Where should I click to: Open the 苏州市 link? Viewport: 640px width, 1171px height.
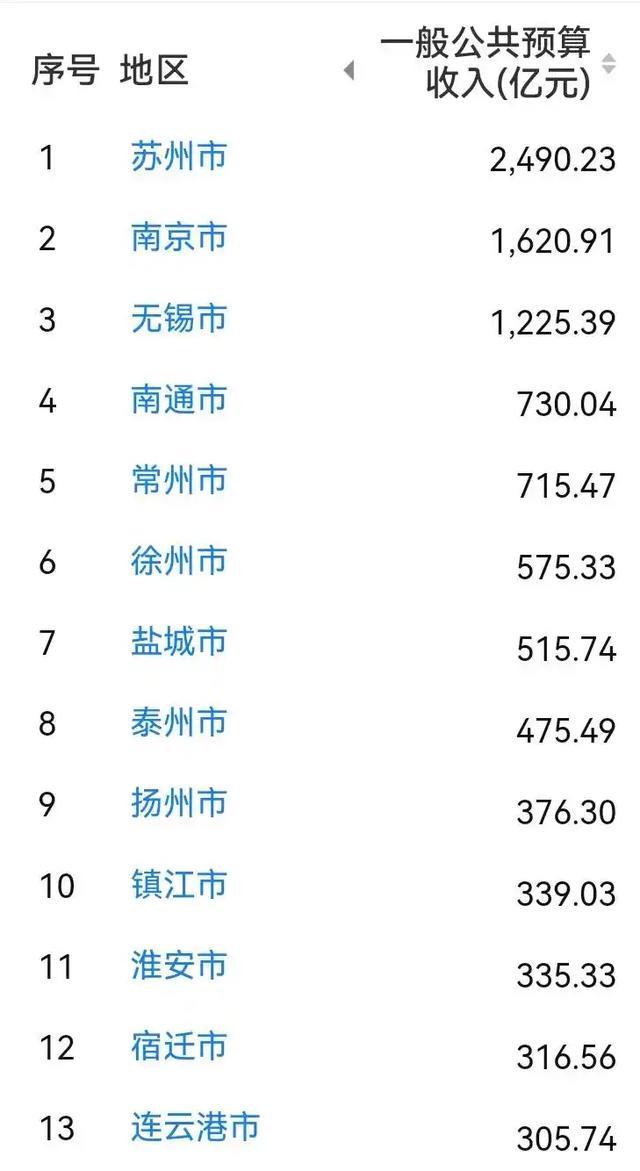click(x=178, y=156)
